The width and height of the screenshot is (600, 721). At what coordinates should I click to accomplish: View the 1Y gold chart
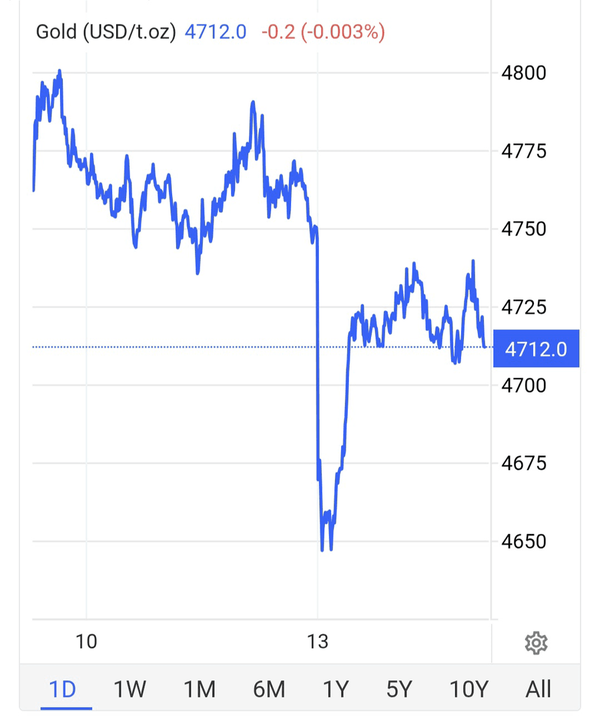coord(335,689)
